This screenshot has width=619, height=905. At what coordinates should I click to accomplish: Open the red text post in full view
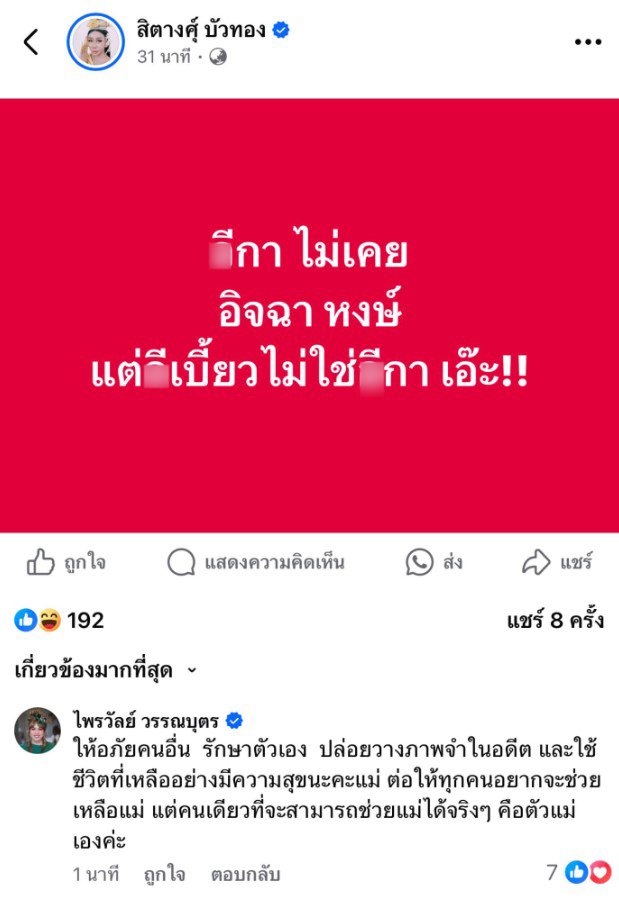point(309,315)
